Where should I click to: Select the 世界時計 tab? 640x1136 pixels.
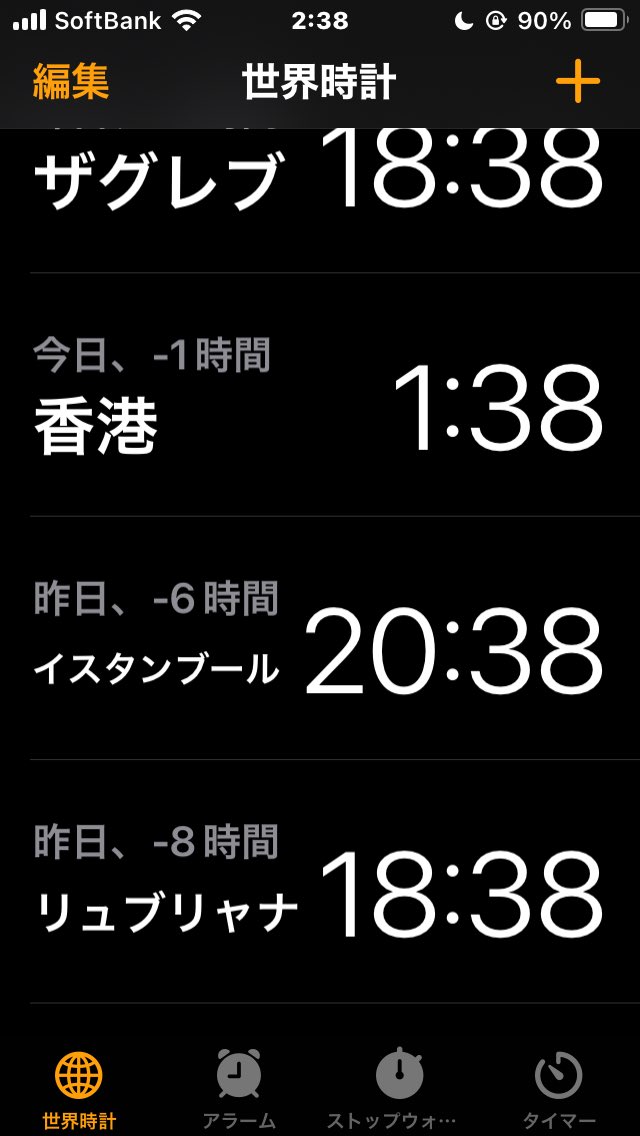(79, 1087)
